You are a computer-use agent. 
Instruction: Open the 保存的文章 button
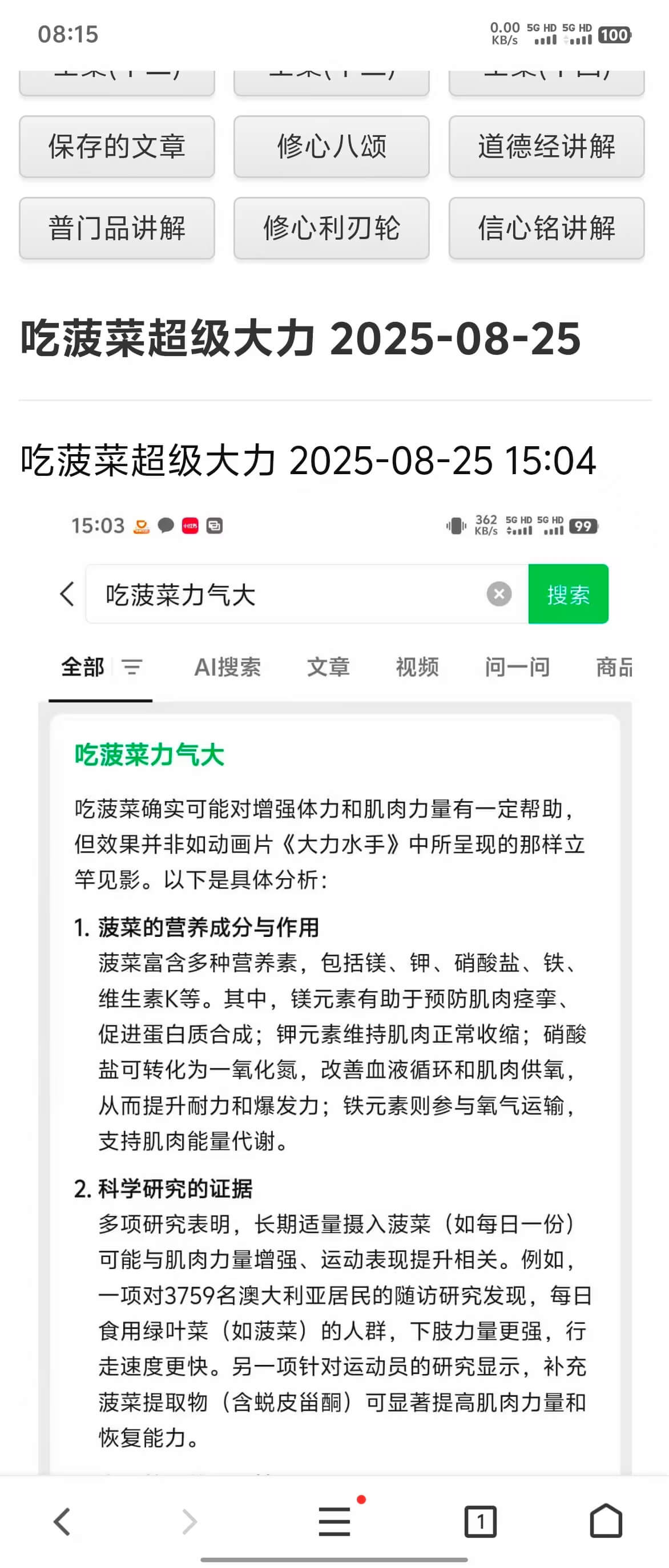pyautogui.click(x=117, y=147)
